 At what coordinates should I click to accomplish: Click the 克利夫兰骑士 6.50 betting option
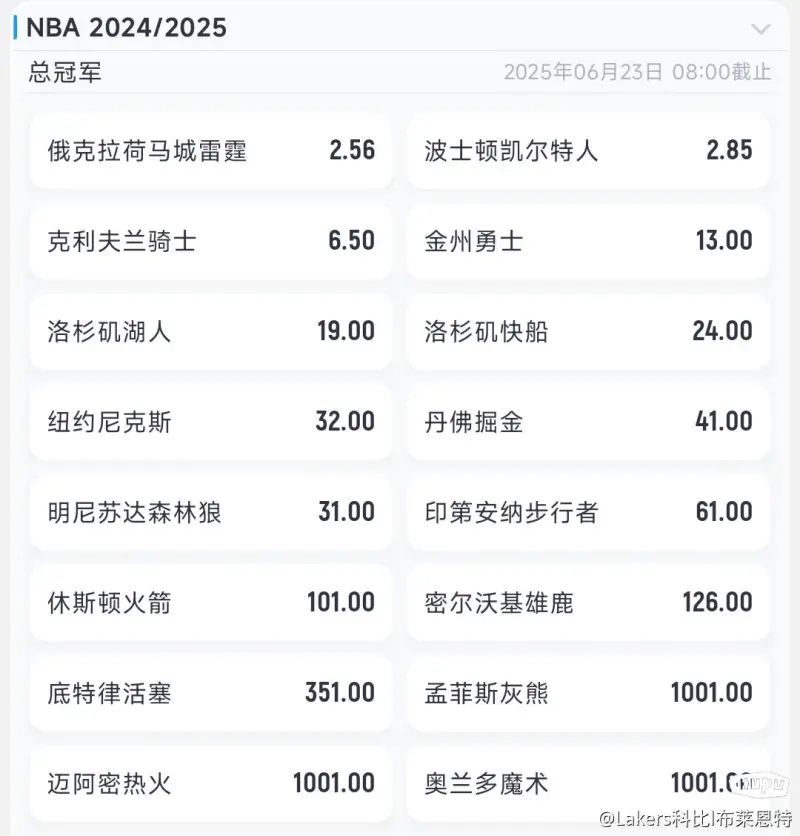point(210,241)
